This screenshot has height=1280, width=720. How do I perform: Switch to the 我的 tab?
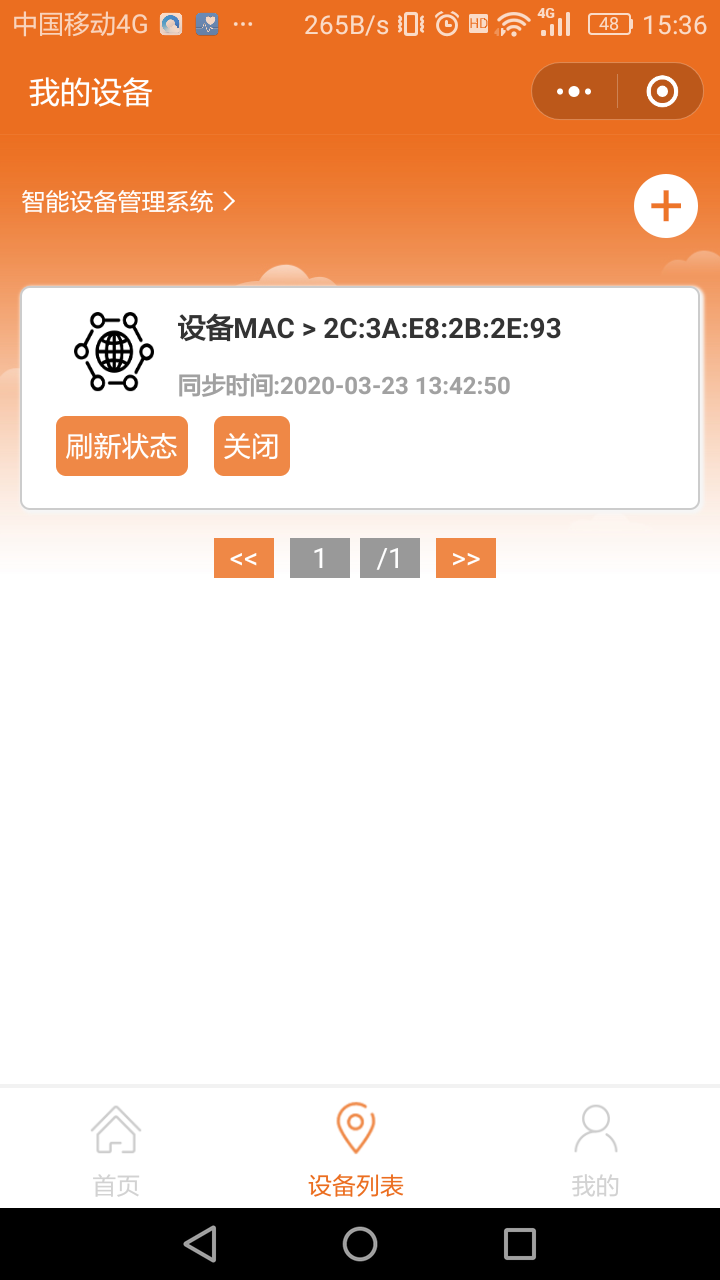(596, 1150)
